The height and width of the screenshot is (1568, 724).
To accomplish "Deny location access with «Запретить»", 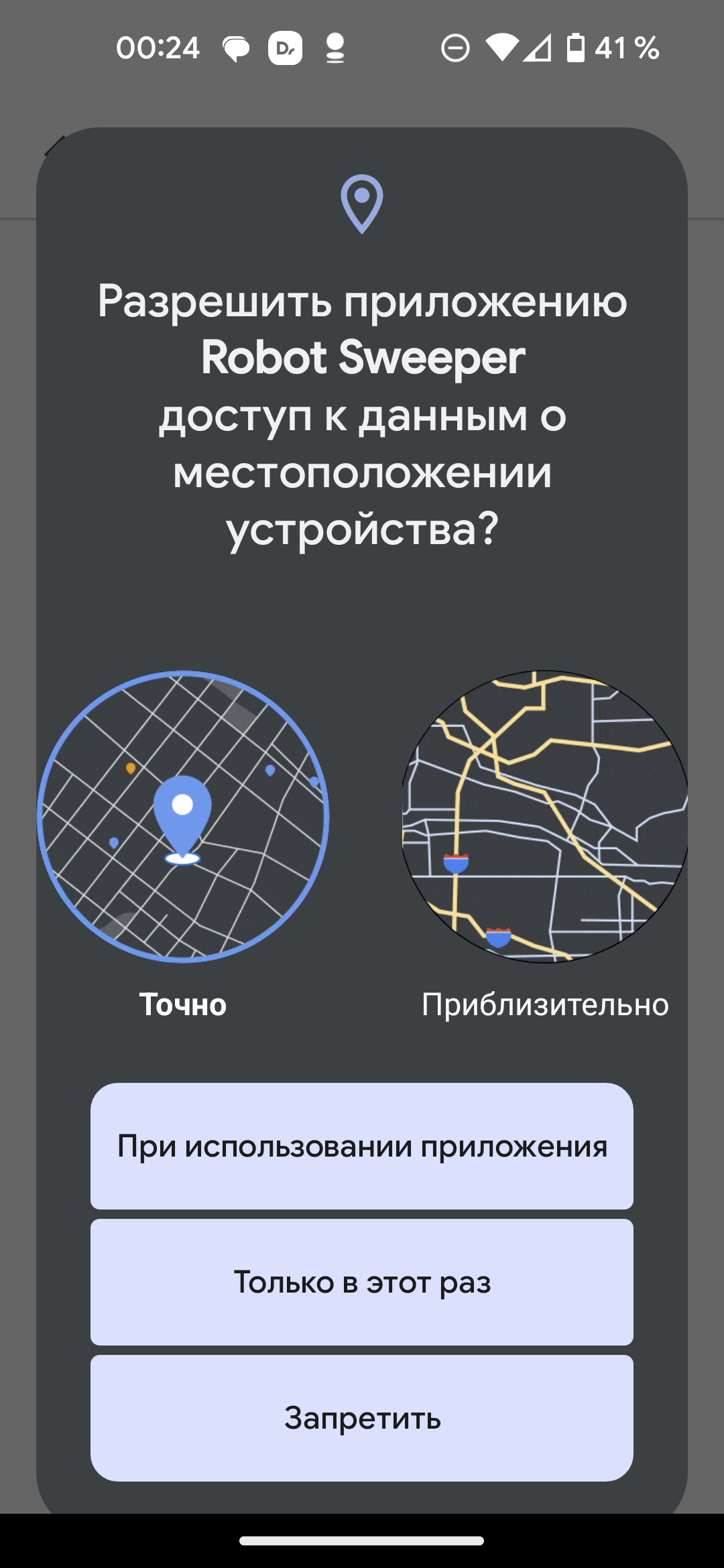I will coord(362,1418).
